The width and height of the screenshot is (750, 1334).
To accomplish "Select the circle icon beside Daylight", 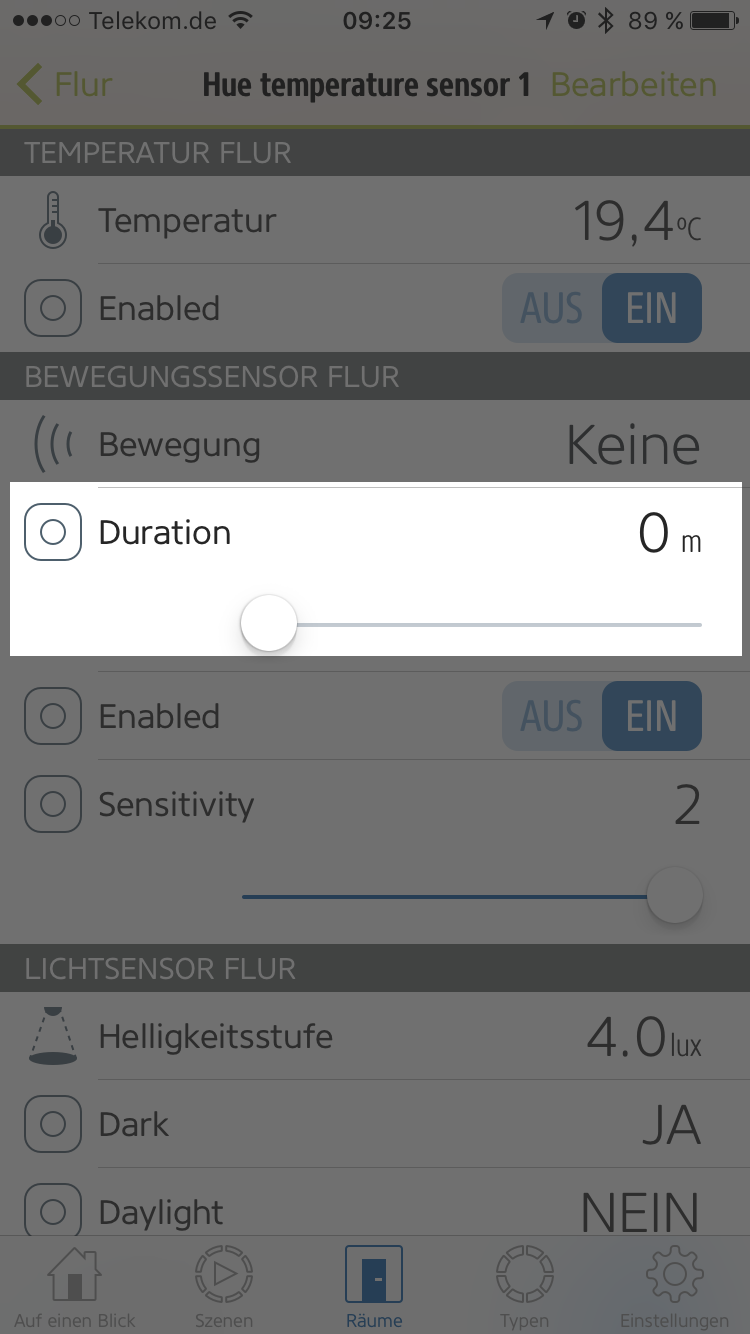I will [53, 1212].
